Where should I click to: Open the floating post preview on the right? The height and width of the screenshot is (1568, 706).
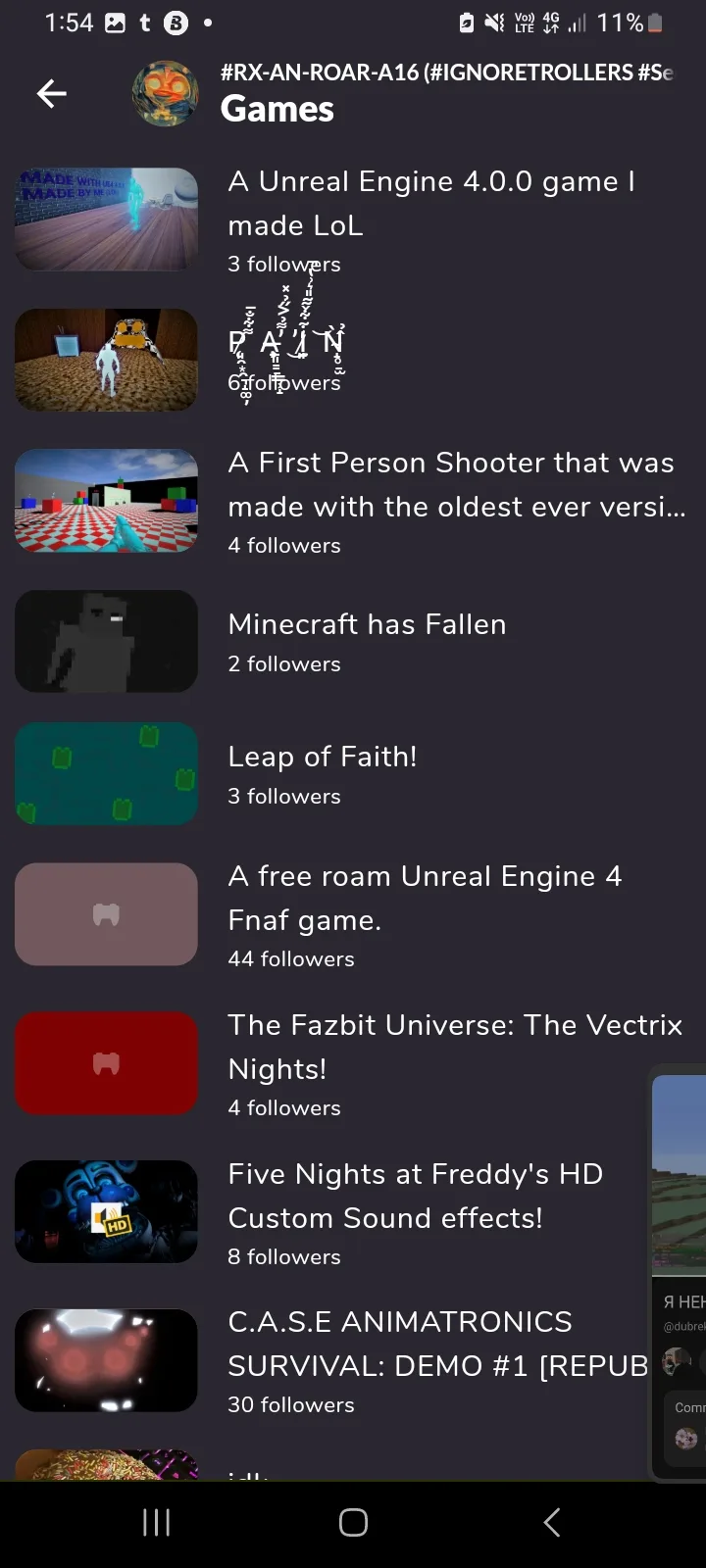[x=681, y=1274]
